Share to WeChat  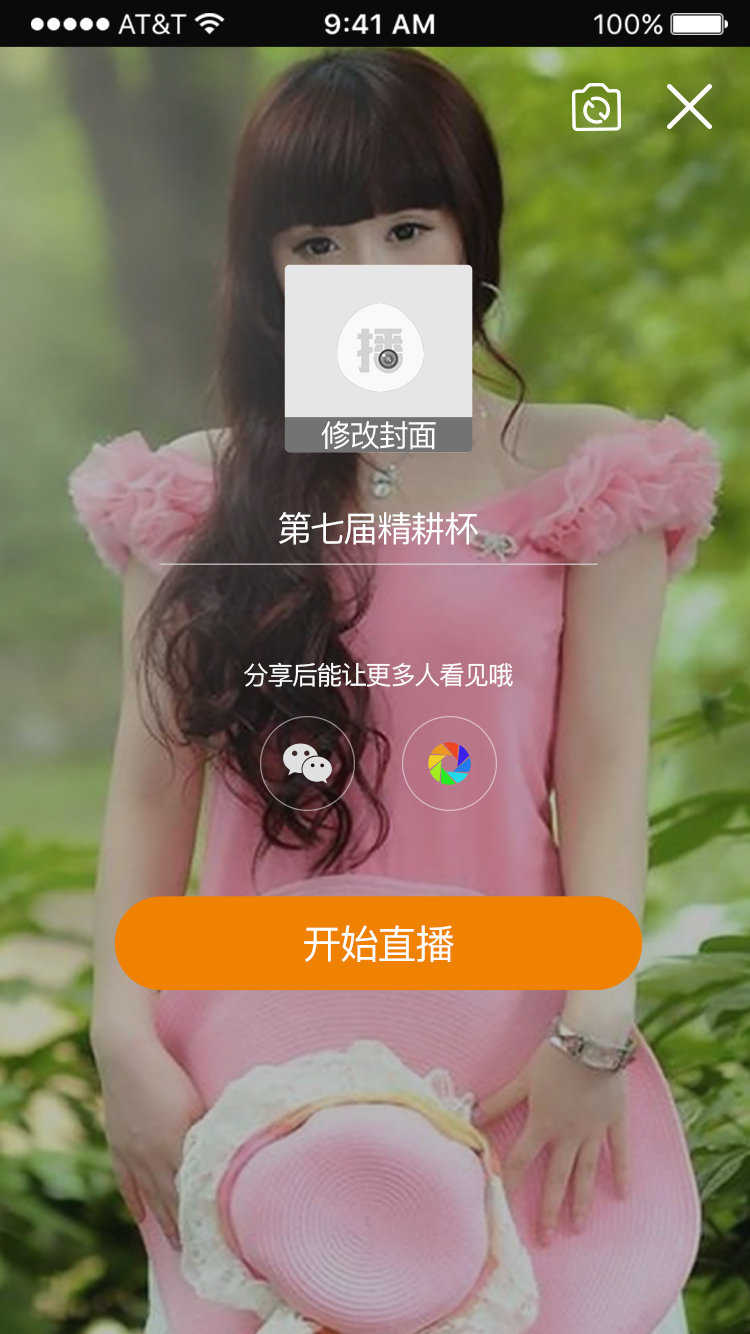pyautogui.click(x=307, y=763)
